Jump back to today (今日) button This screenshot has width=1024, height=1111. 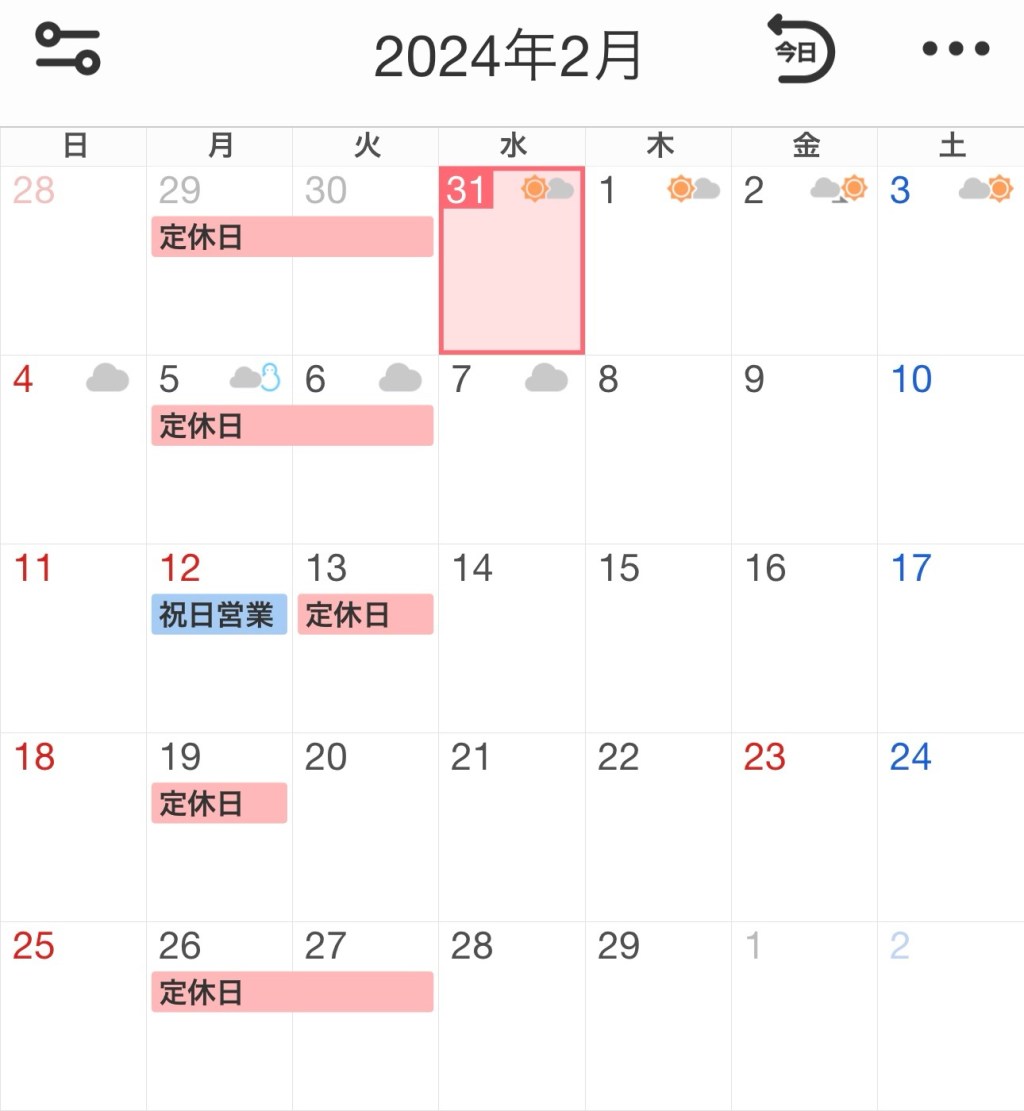tap(801, 49)
